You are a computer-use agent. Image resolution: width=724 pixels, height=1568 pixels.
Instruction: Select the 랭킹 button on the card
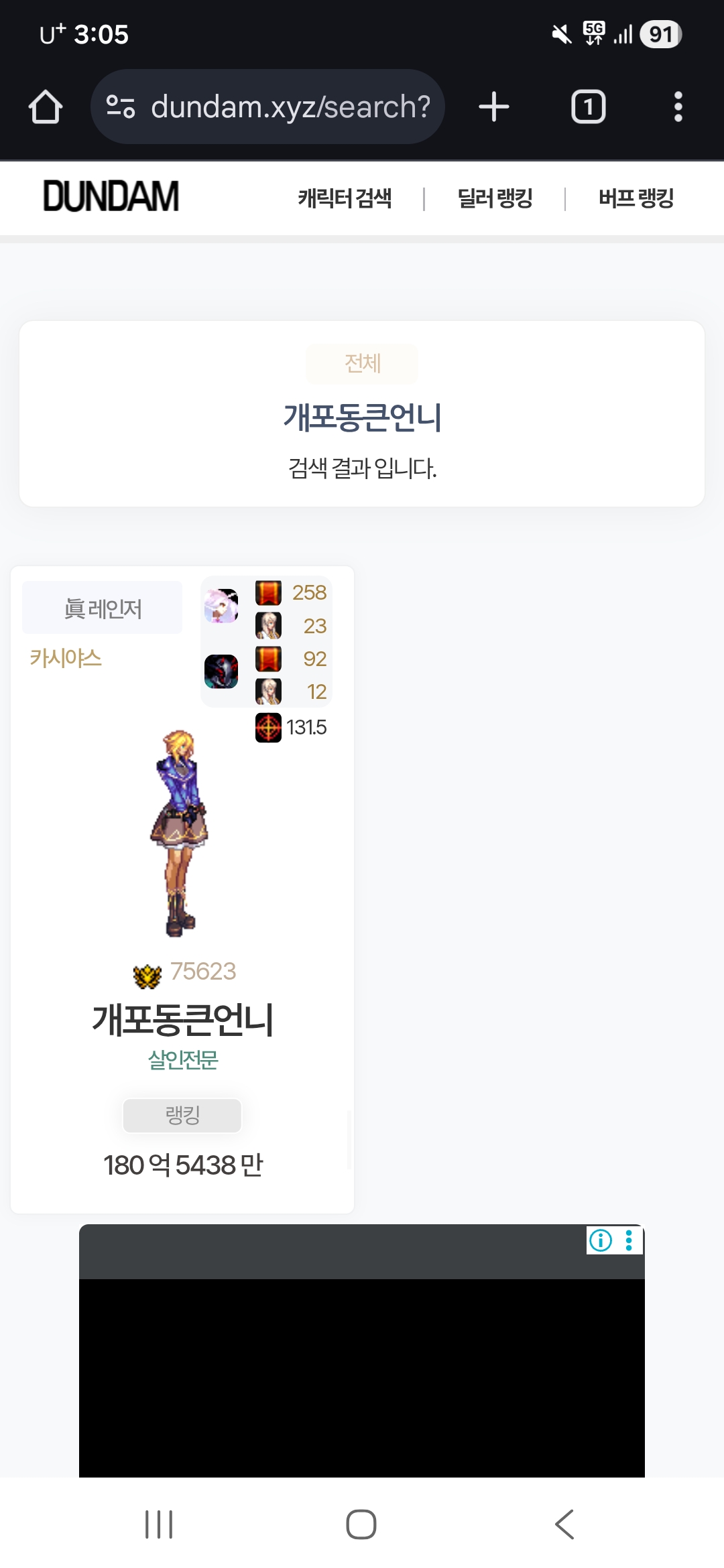tap(182, 1115)
